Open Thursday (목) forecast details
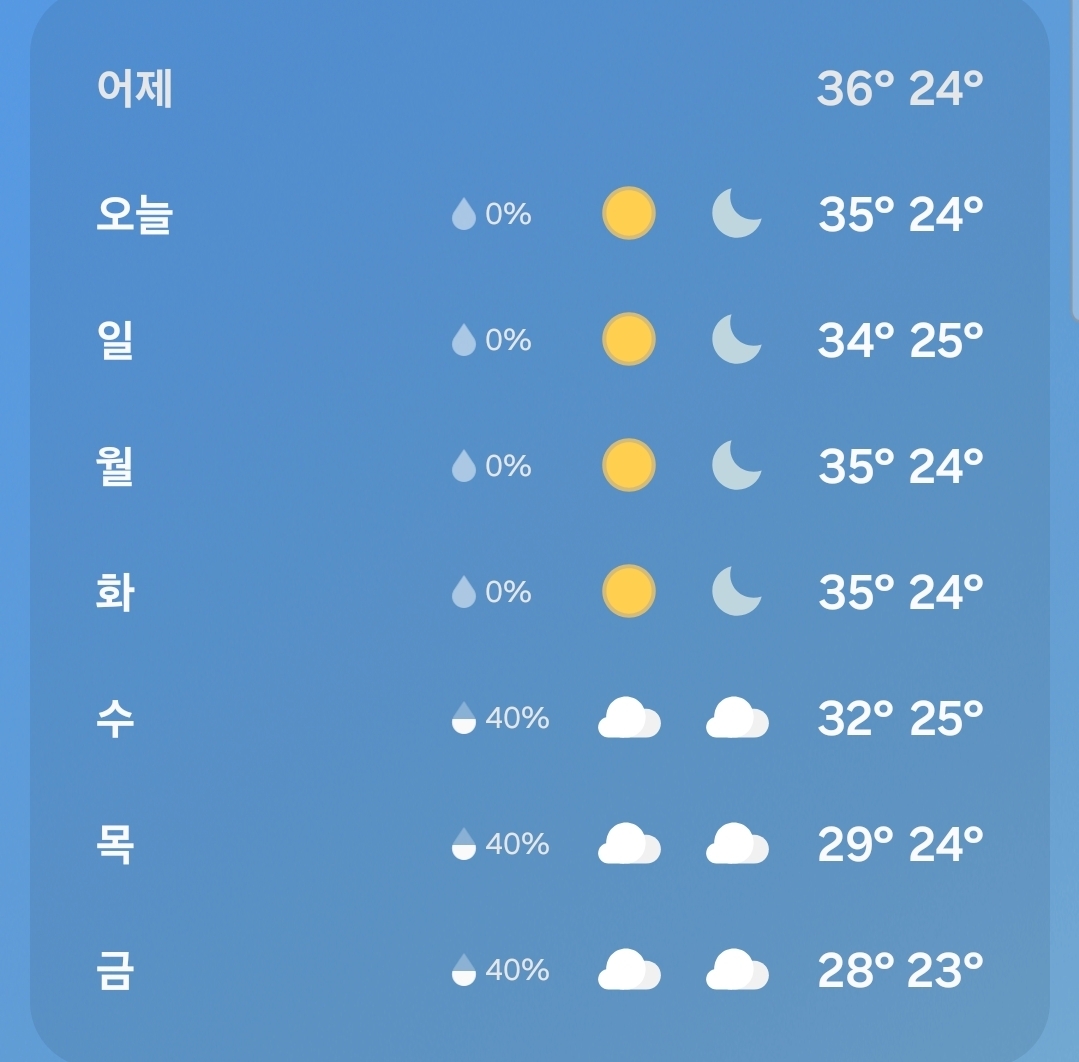Image resolution: width=1079 pixels, height=1062 pixels. (x=540, y=843)
